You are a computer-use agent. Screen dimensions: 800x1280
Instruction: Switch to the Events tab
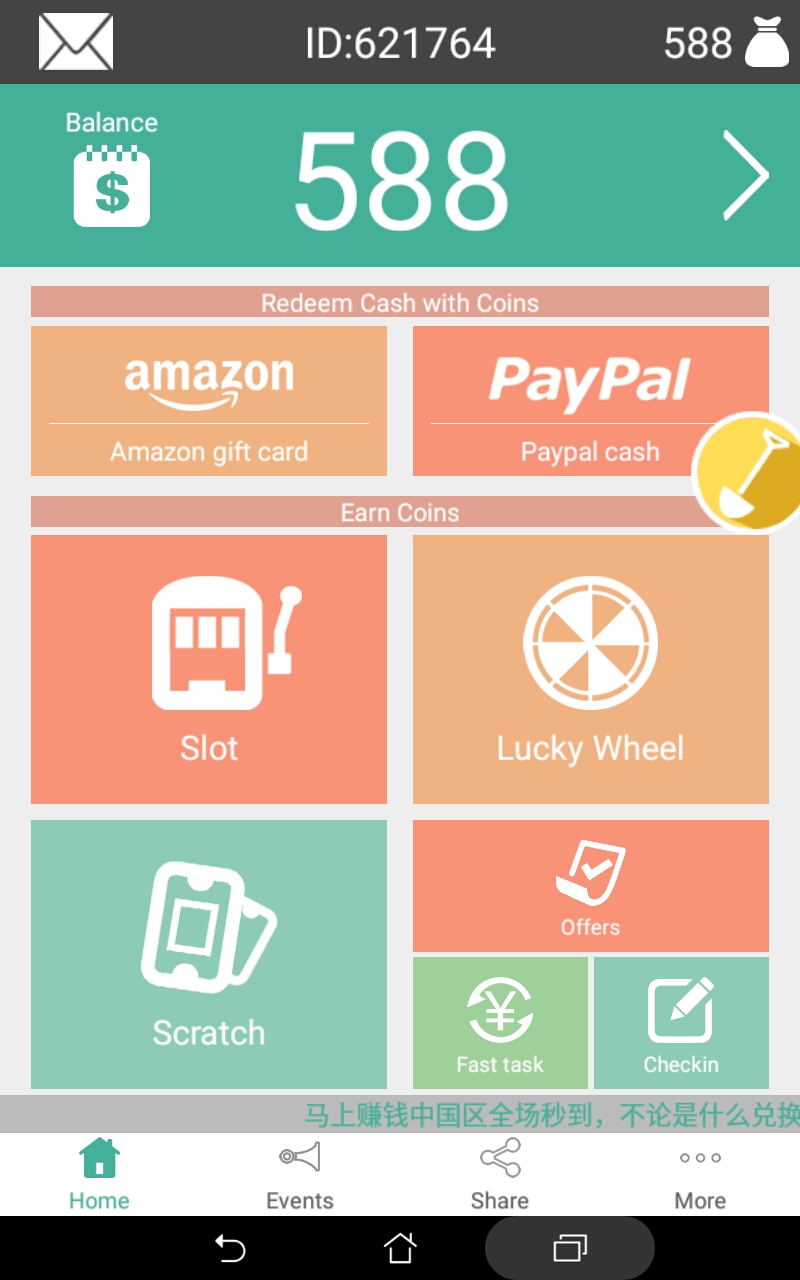[299, 1172]
